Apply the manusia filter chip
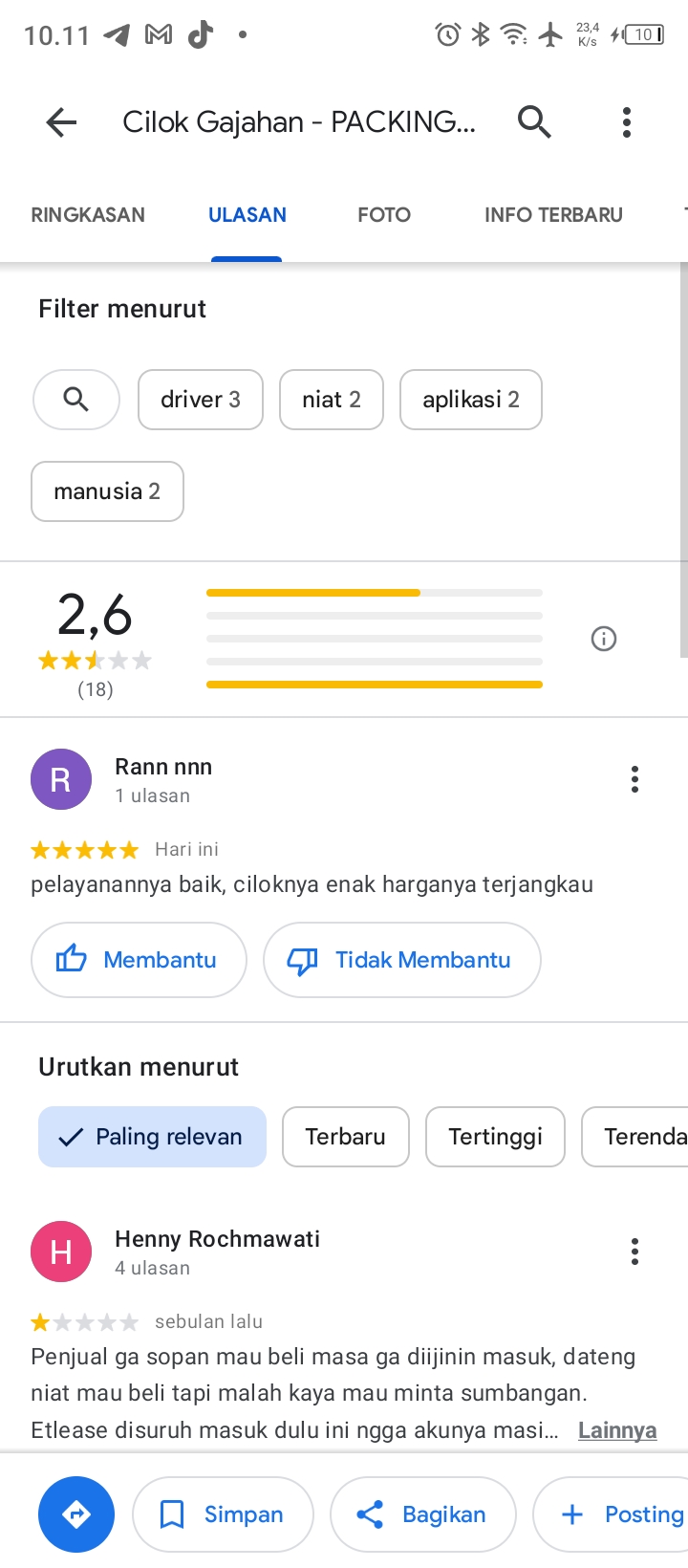The height and width of the screenshot is (1568, 688). [107, 491]
